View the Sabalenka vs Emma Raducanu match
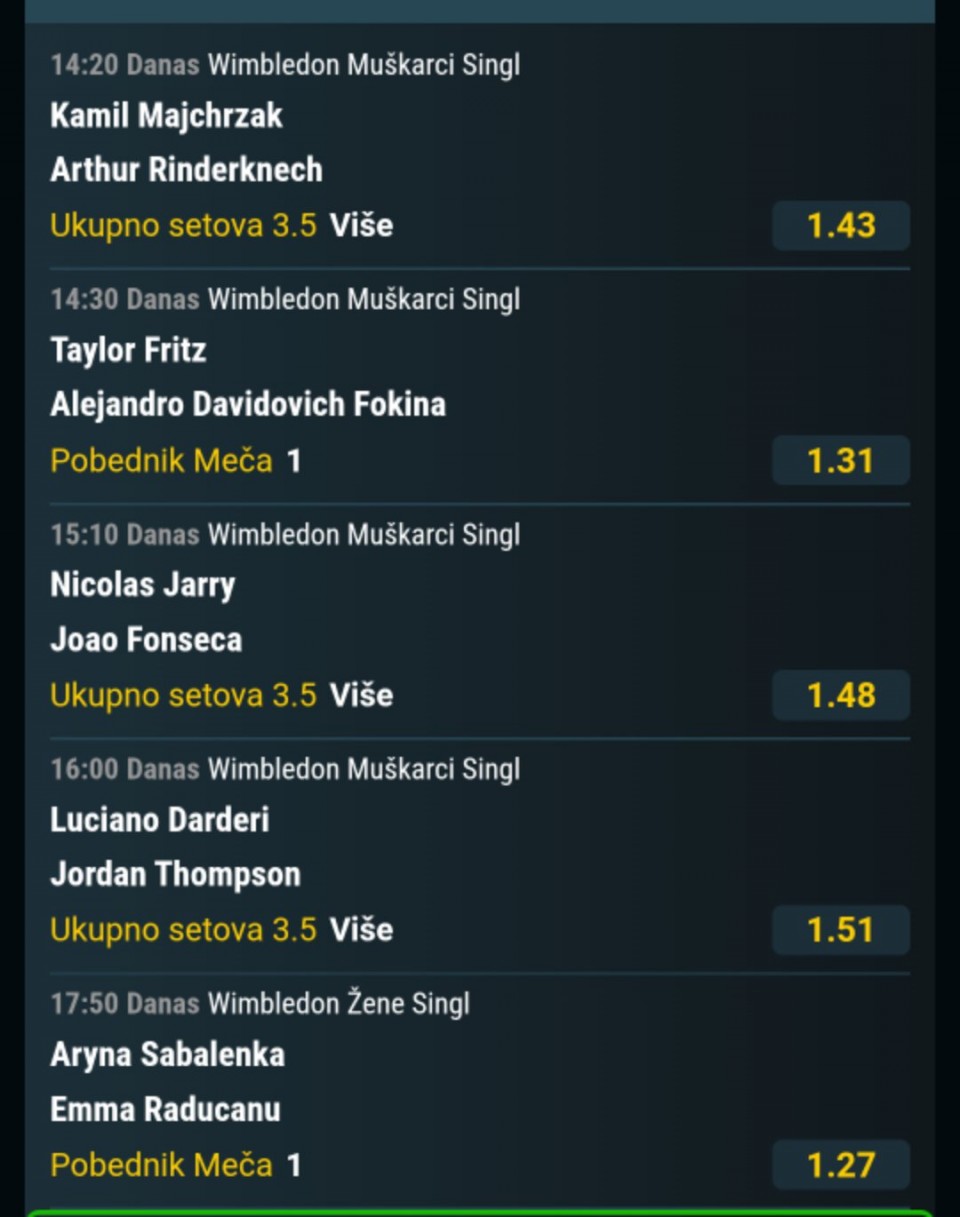This screenshot has height=1217, width=960. pos(167,1082)
